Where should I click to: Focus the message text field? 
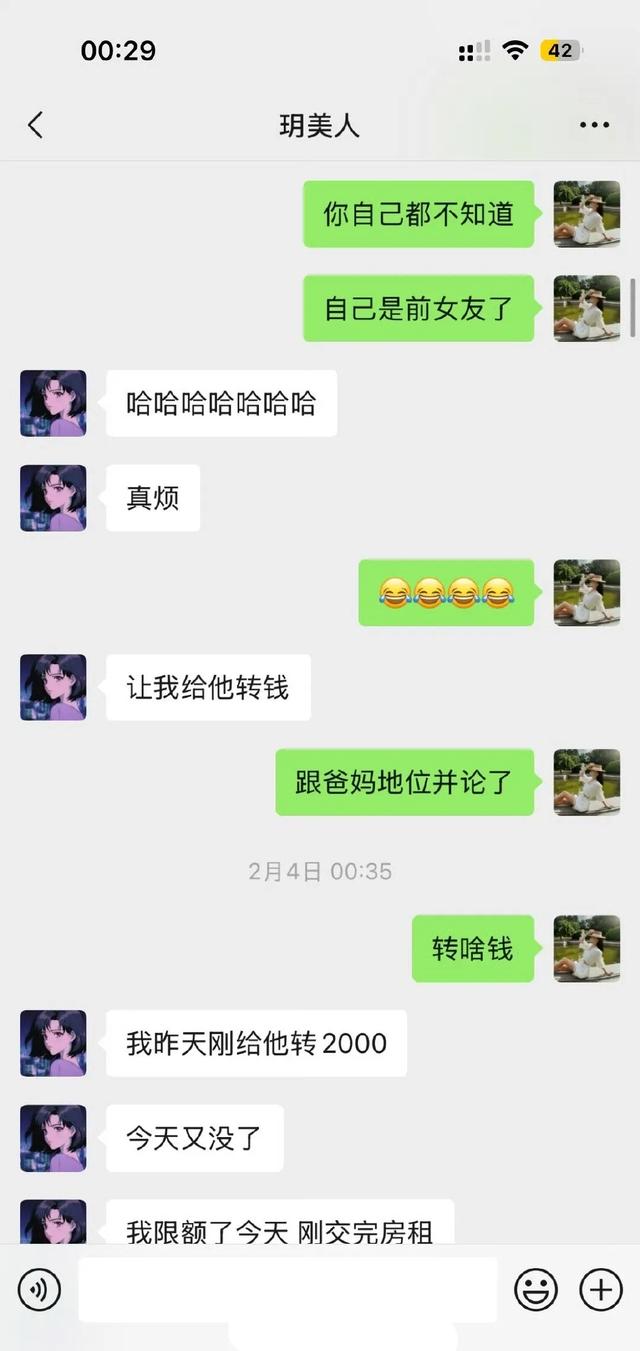tap(287, 1290)
